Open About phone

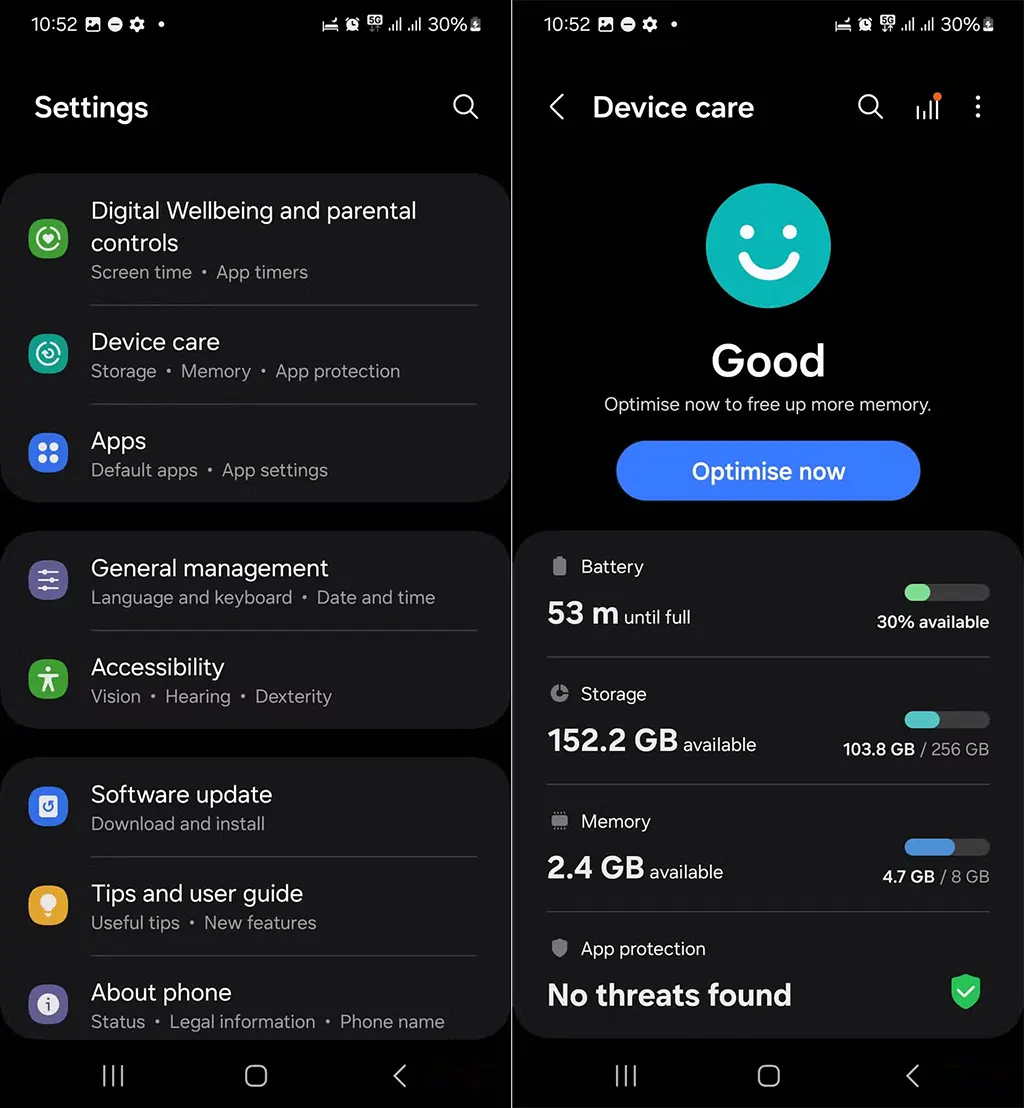tap(254, 1005)
